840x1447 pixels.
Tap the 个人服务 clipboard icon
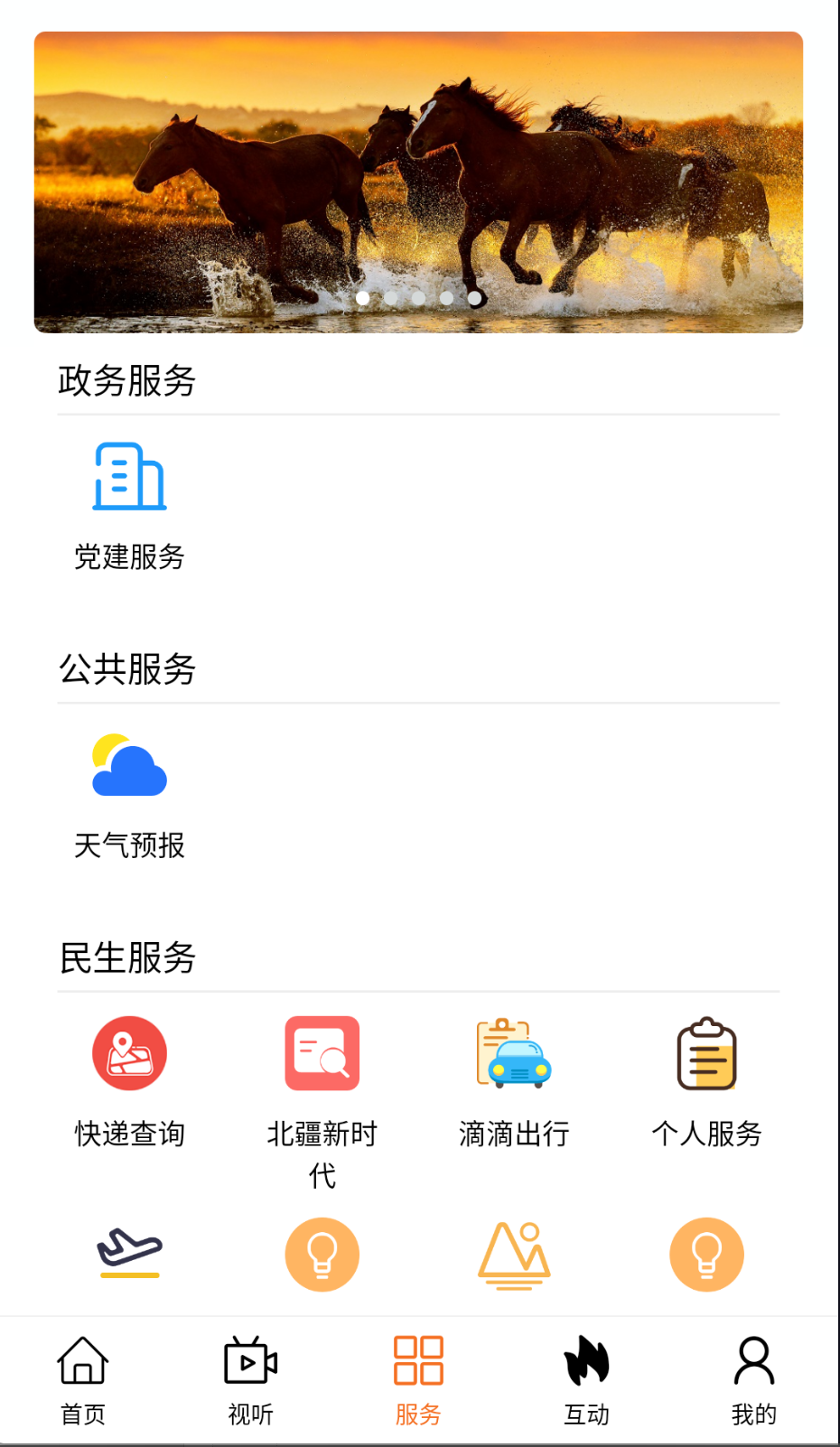706,1053
